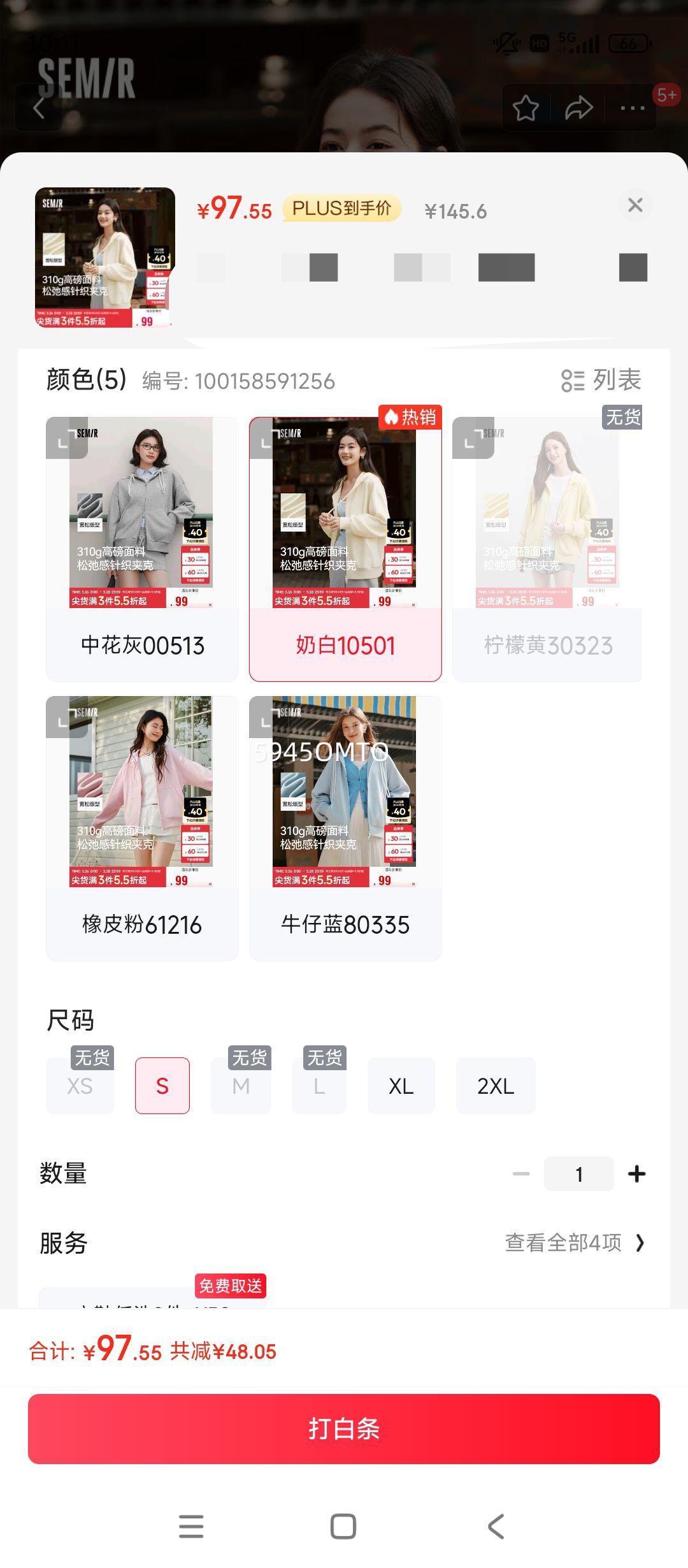Go back using the system navigation bar
688x1568 pixels.
point(496,1527)
